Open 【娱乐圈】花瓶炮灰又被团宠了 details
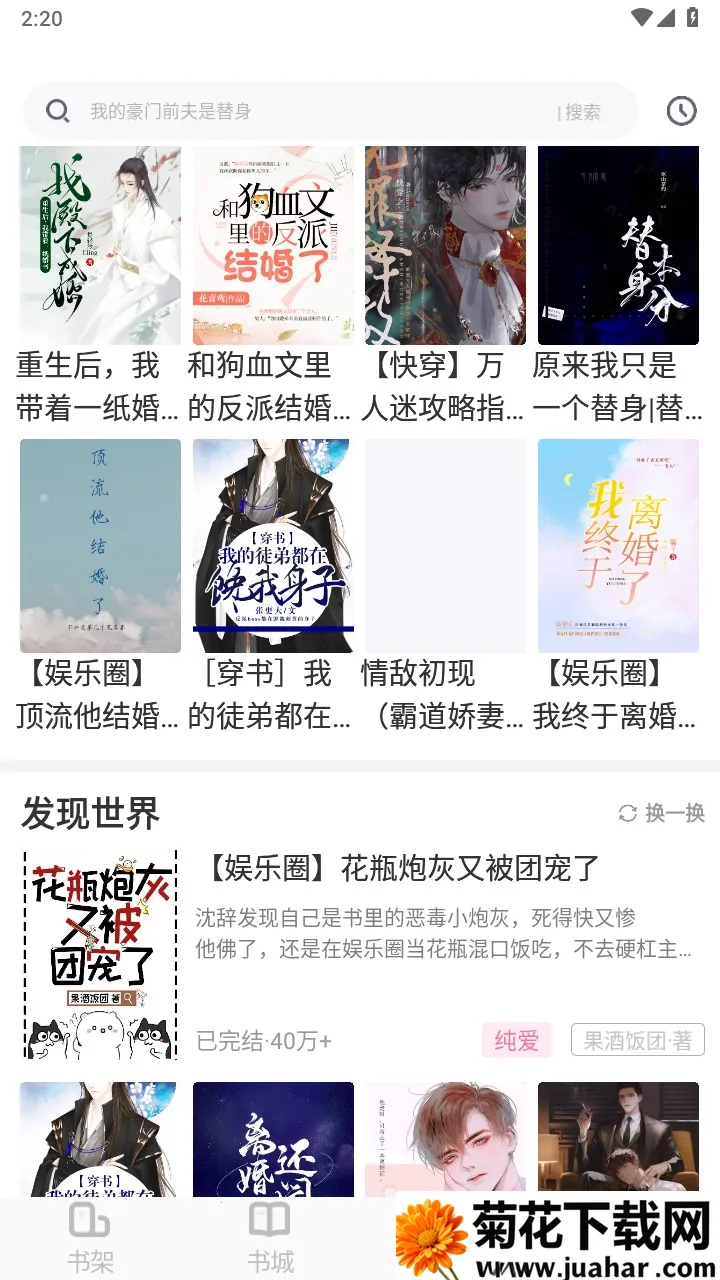Viewport: 720px width, 1280px height. click(x=400, y=868)
